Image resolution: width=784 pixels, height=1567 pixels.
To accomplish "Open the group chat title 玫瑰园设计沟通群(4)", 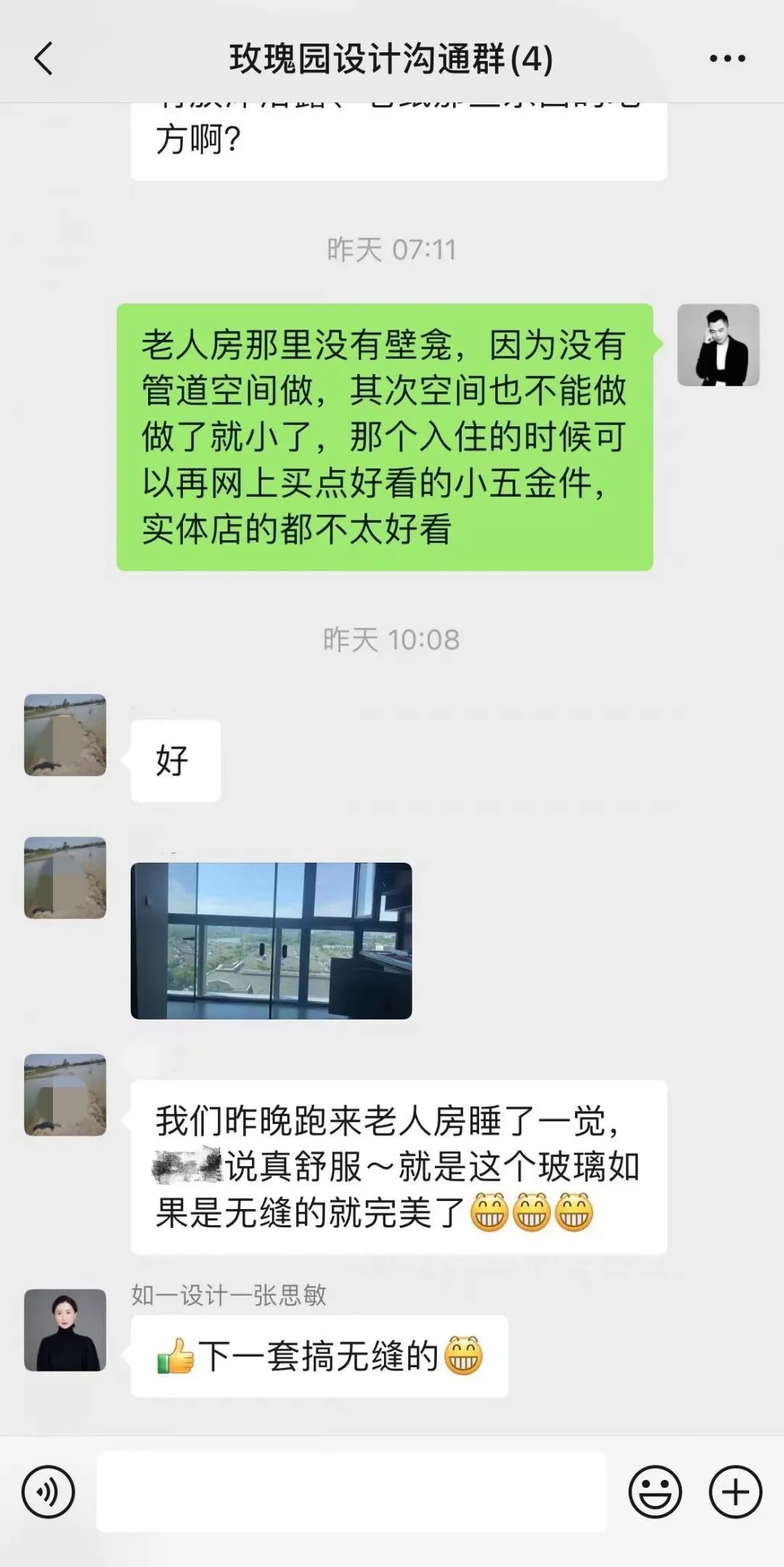I will (392, 60).
